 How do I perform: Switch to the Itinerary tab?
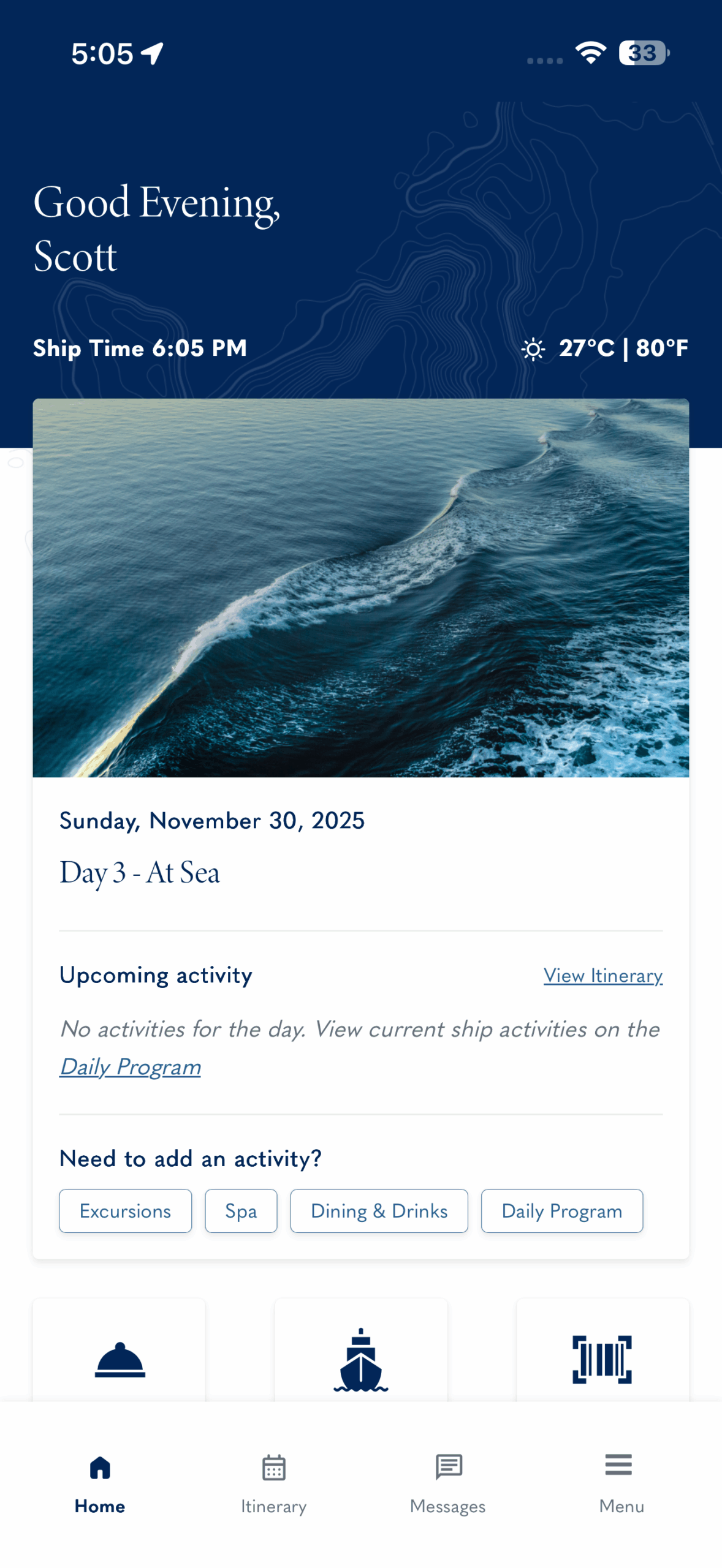click(273, 1482)
